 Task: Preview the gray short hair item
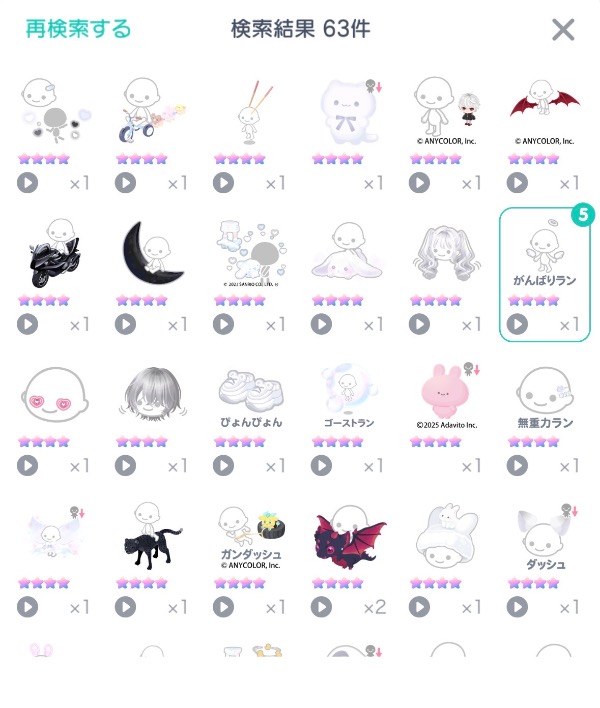[125, 466]
